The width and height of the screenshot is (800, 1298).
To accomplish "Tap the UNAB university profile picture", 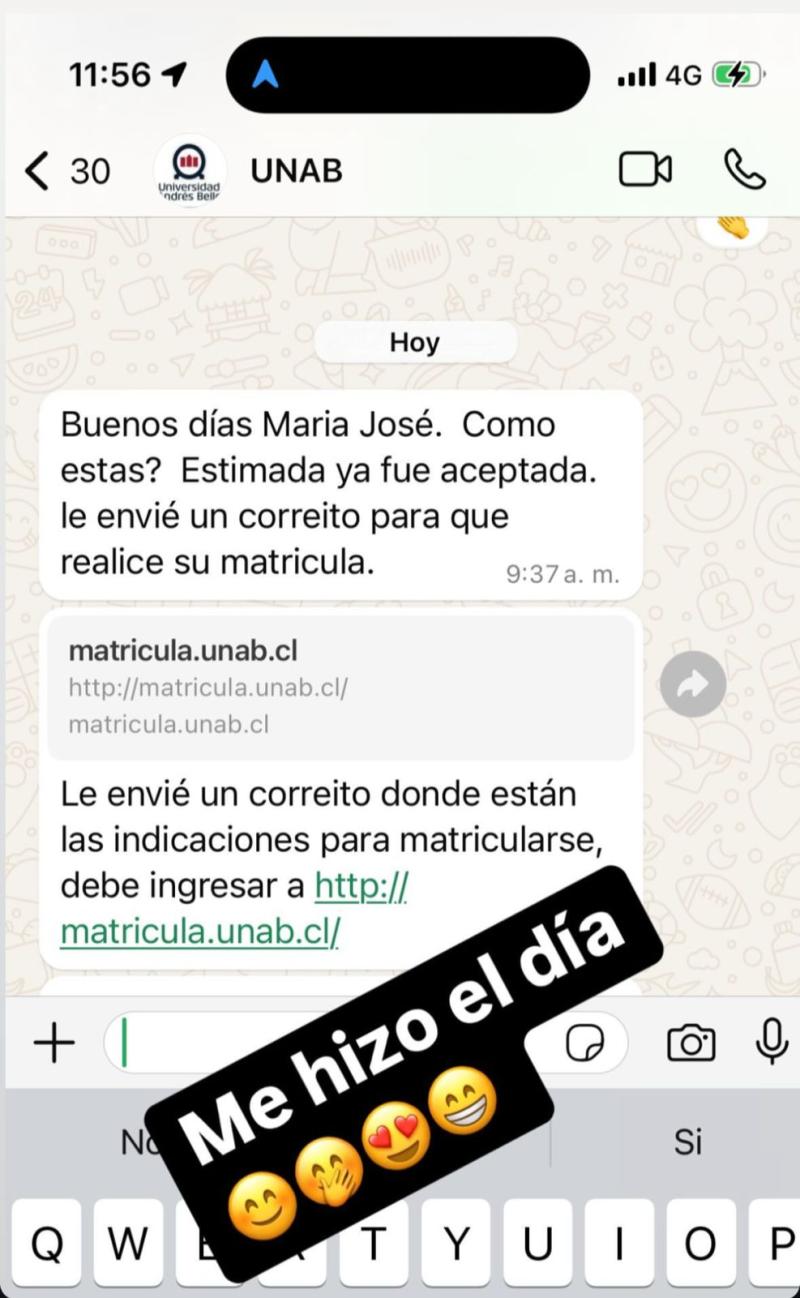I will 188,170.
